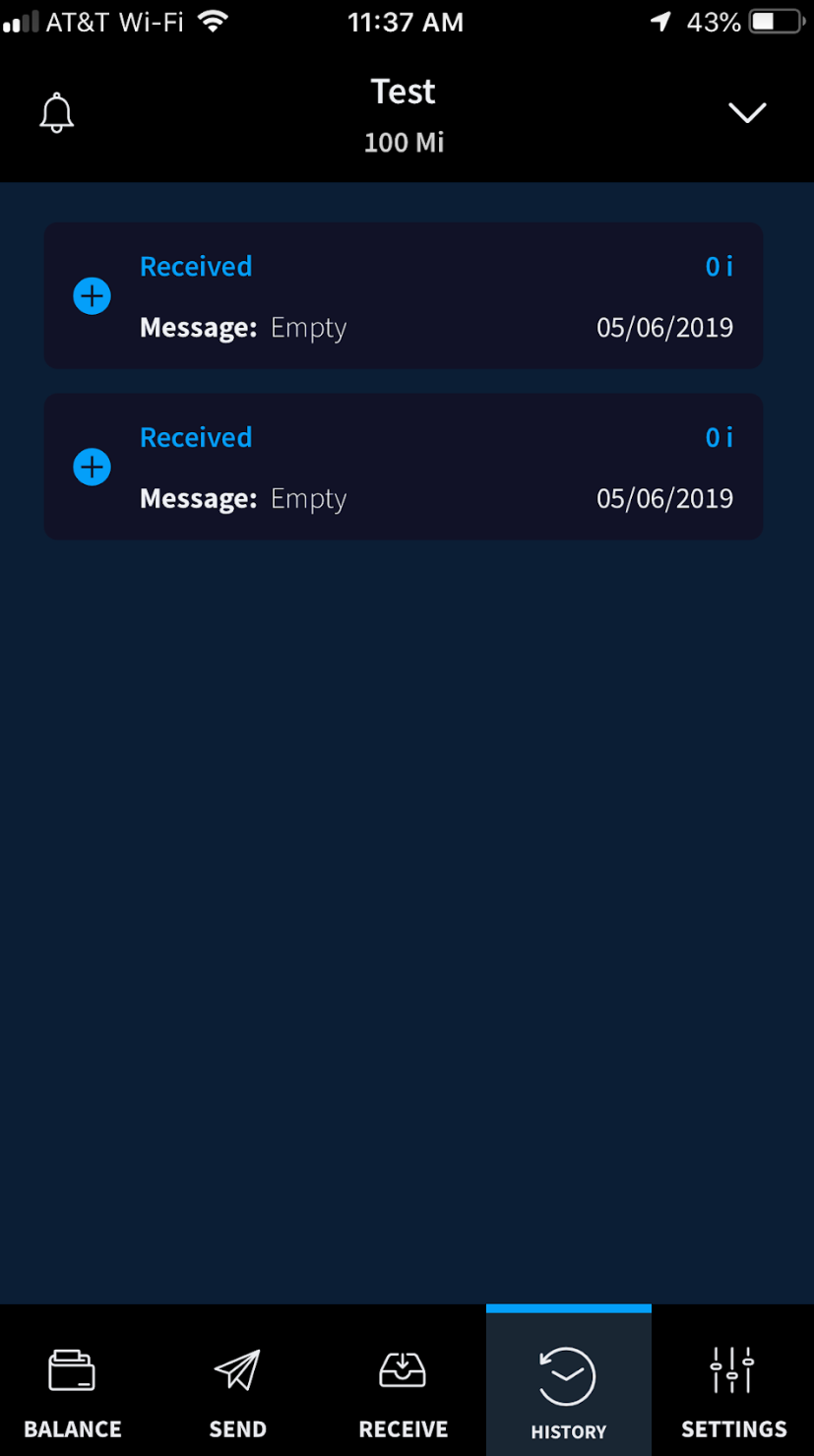Open details with the second 0 i info indicator
The width and height of the screenshot is (814, 1456).
[x=719, y=437]
